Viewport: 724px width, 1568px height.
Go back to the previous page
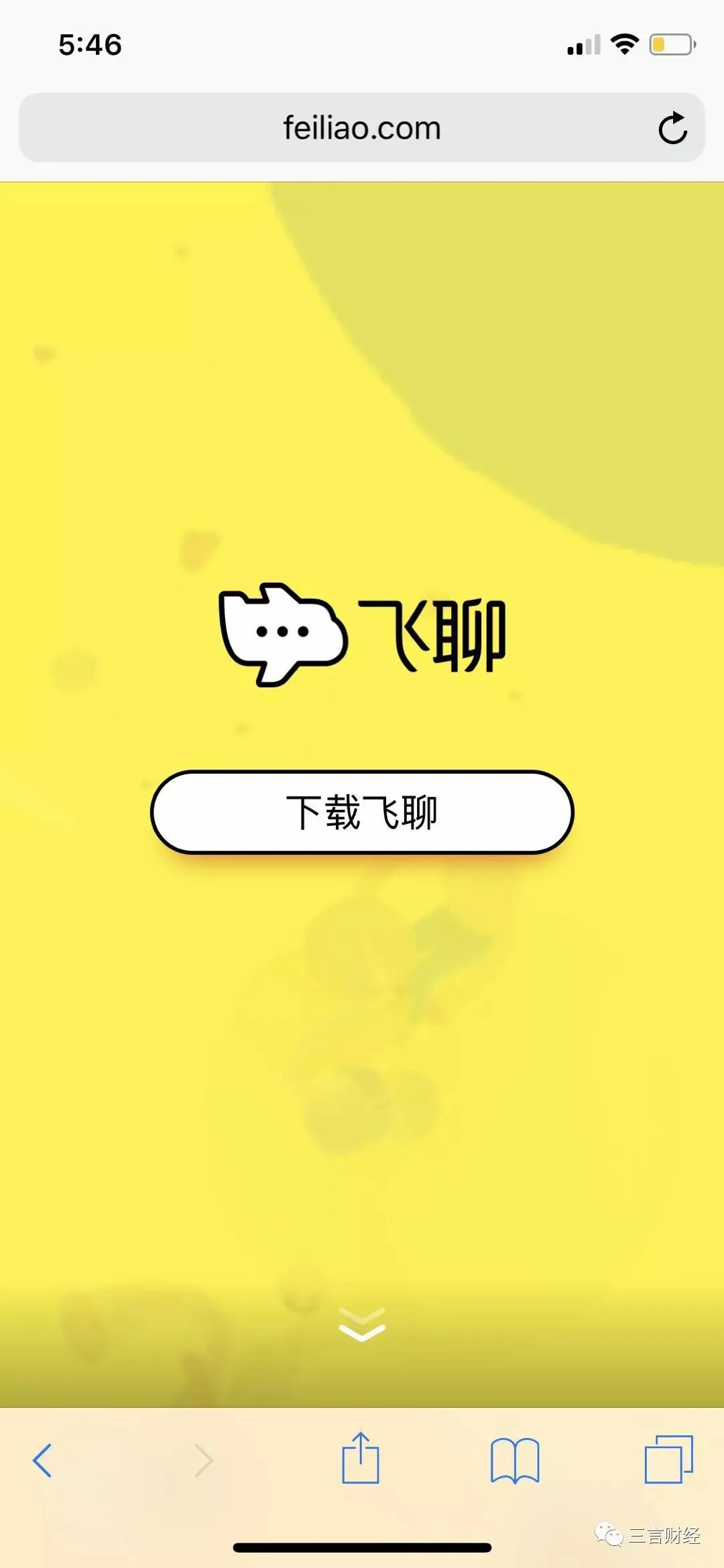point(42,1460)
